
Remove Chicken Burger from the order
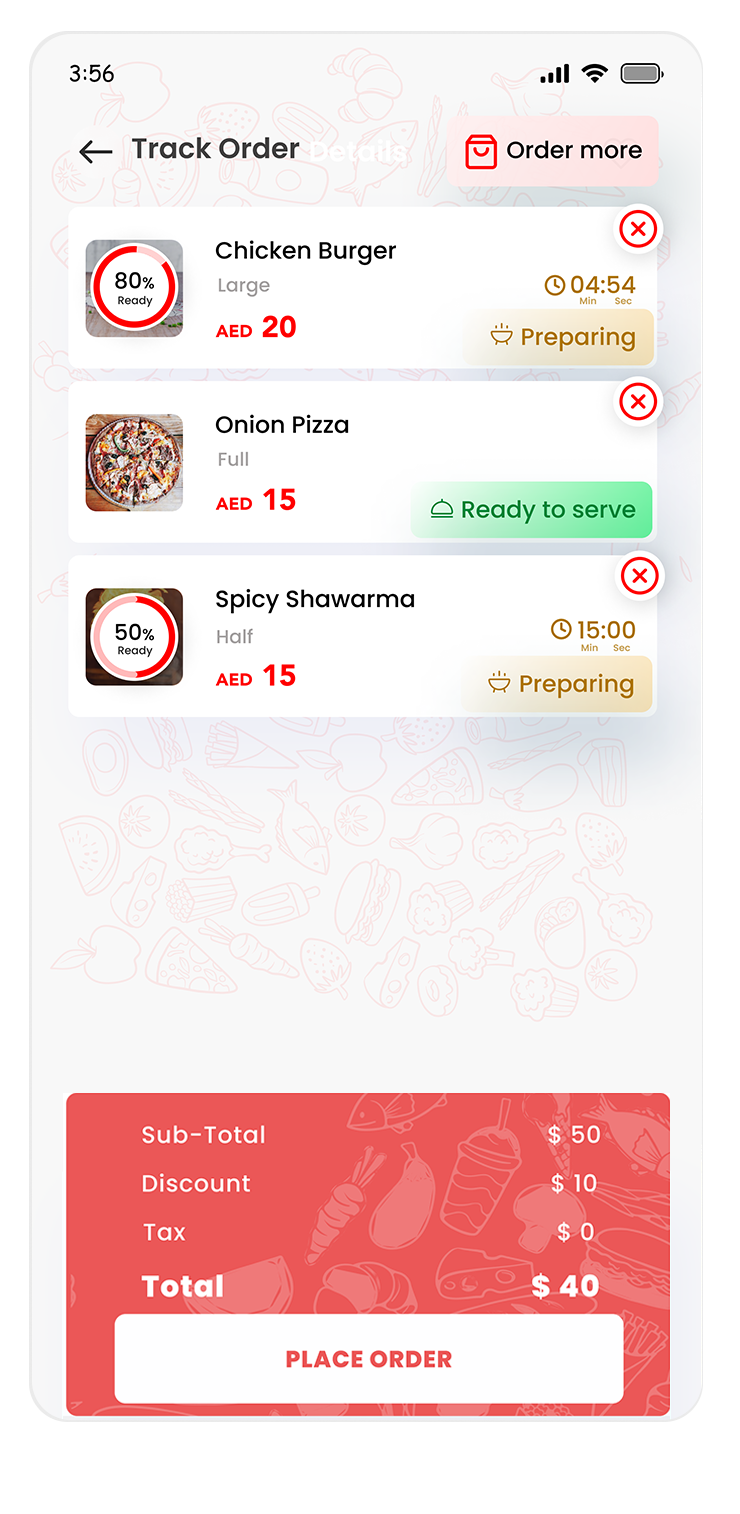point(637,230)
